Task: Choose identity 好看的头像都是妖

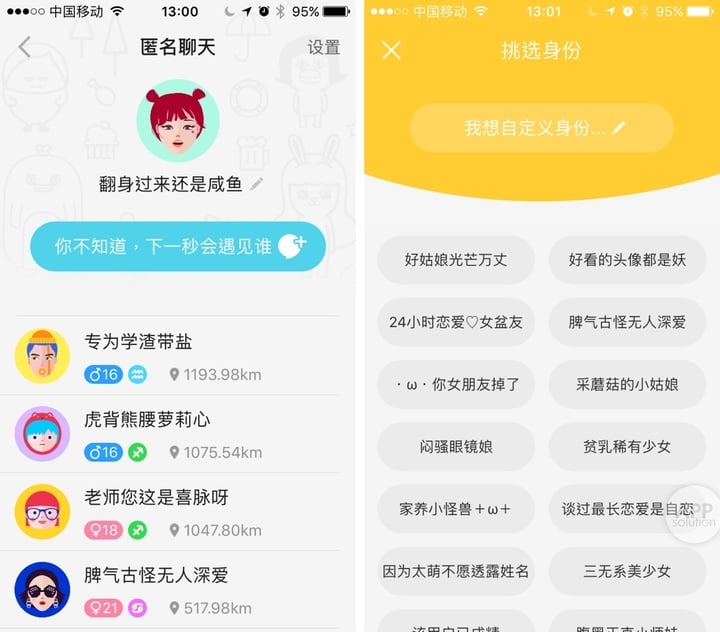Action: tap(627, 260)
